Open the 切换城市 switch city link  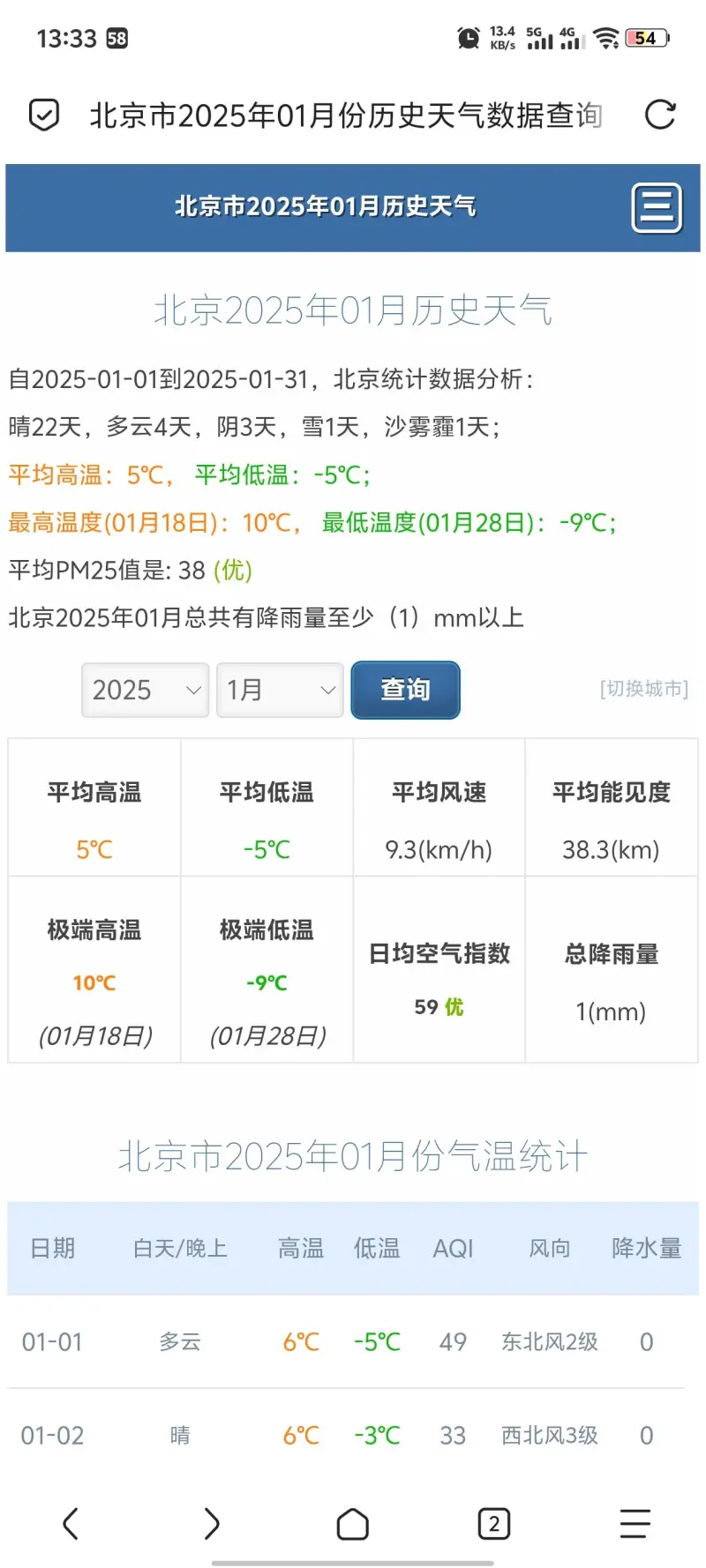click(643, 689)
